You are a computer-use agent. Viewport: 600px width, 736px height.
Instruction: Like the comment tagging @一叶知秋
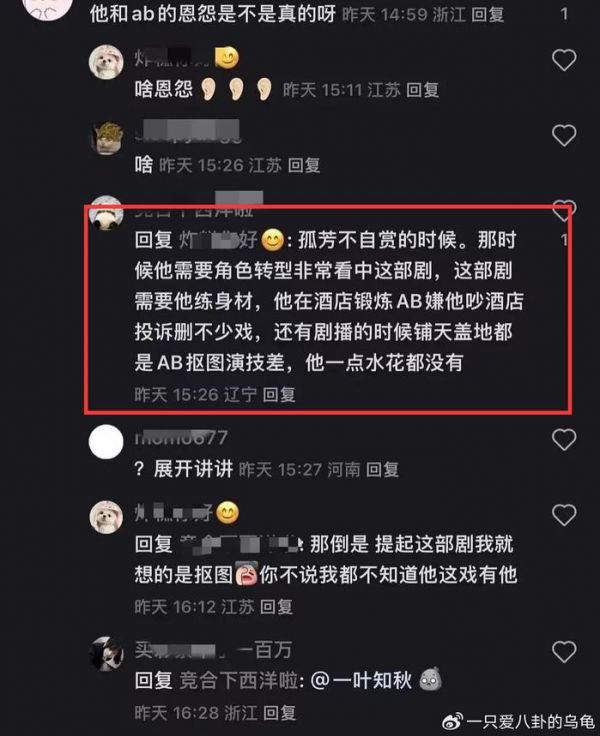pos(564,652)
